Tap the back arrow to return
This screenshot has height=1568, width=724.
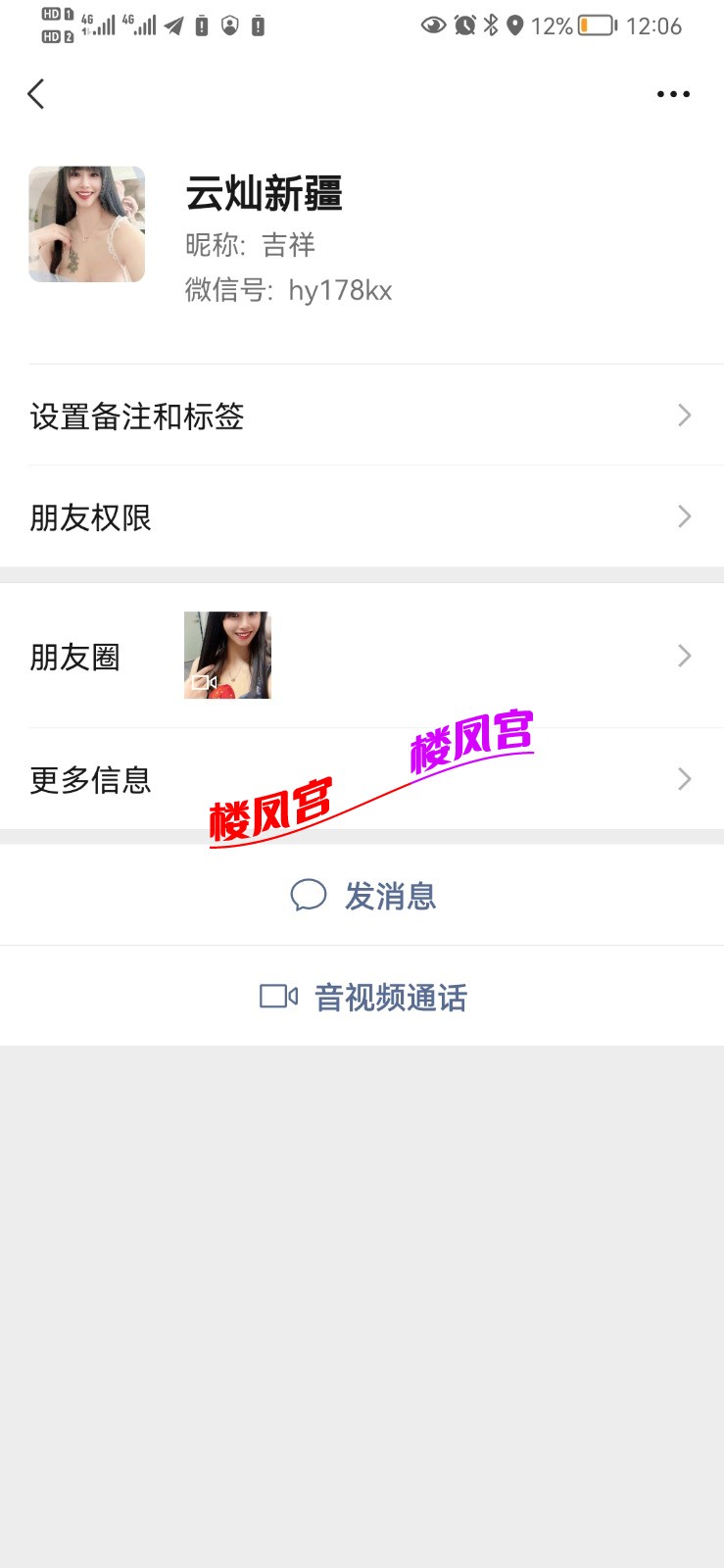click(x=35, y=93)
